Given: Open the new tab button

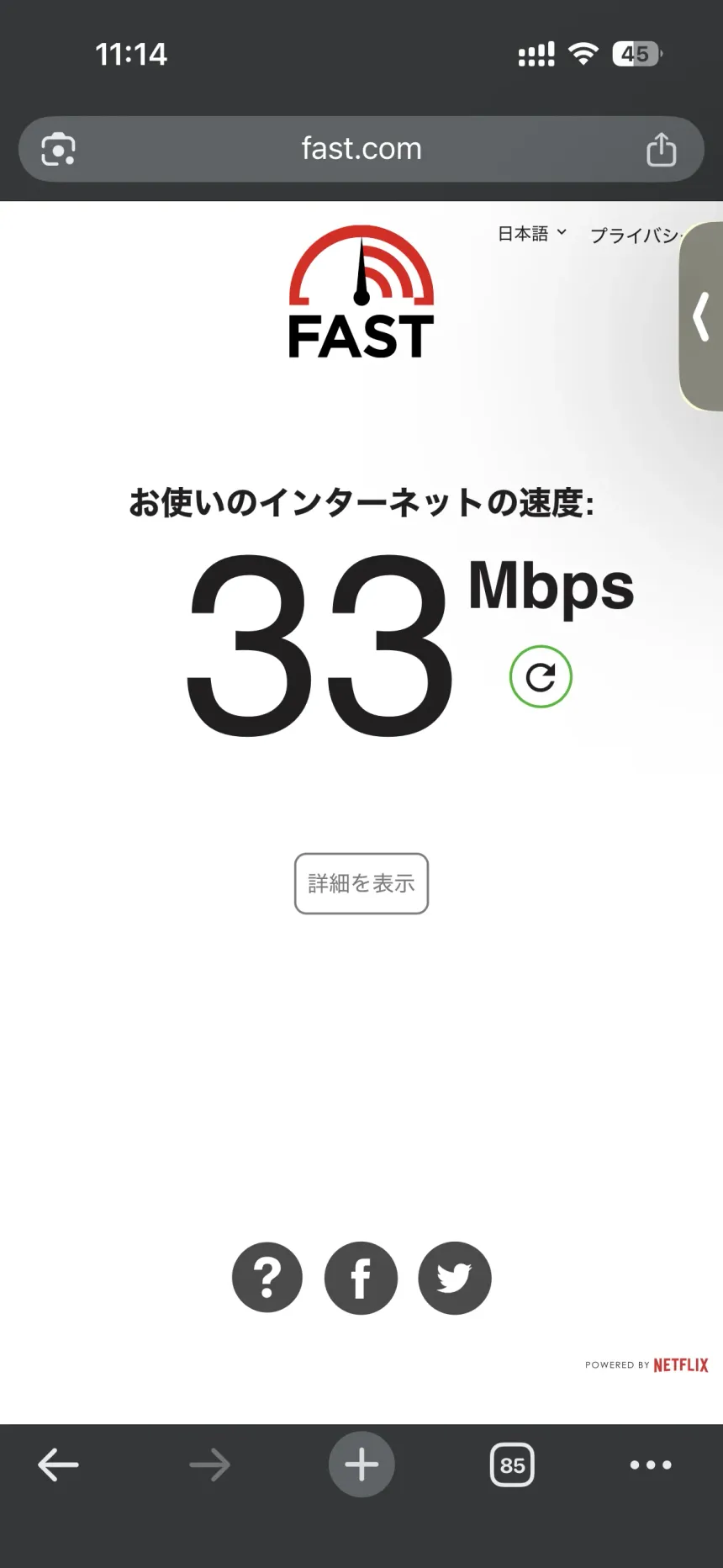Looking at the screenshot, I should tap(361, 1465).
